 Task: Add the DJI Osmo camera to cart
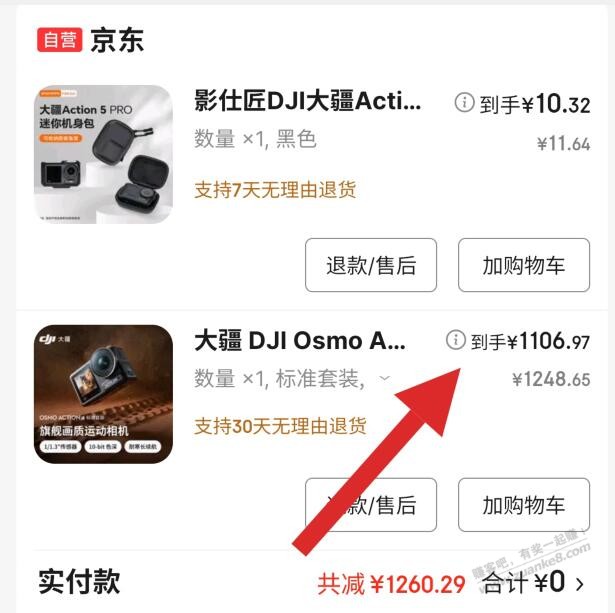(523, 505)
